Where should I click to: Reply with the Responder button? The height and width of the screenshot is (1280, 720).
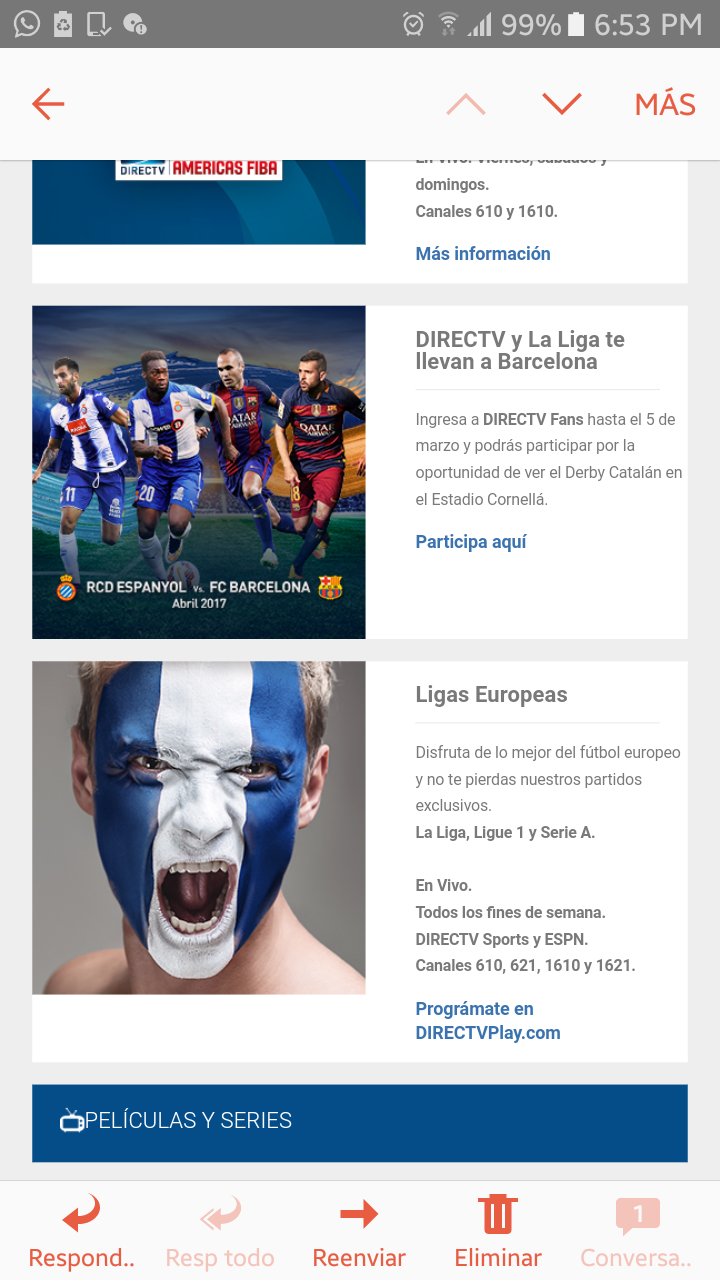81,1233
